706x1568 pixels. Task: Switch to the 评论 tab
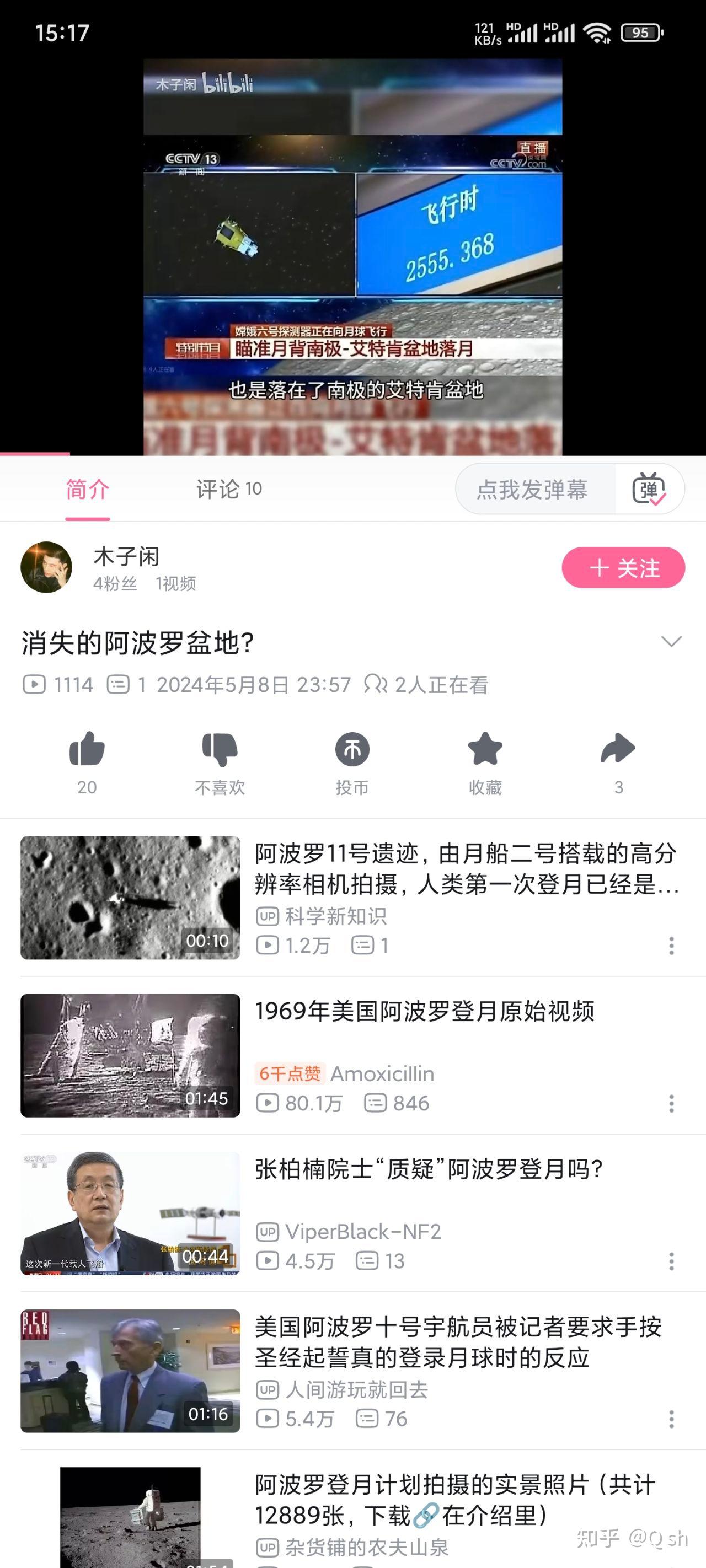pyautogui.click(x=228, y=489)
